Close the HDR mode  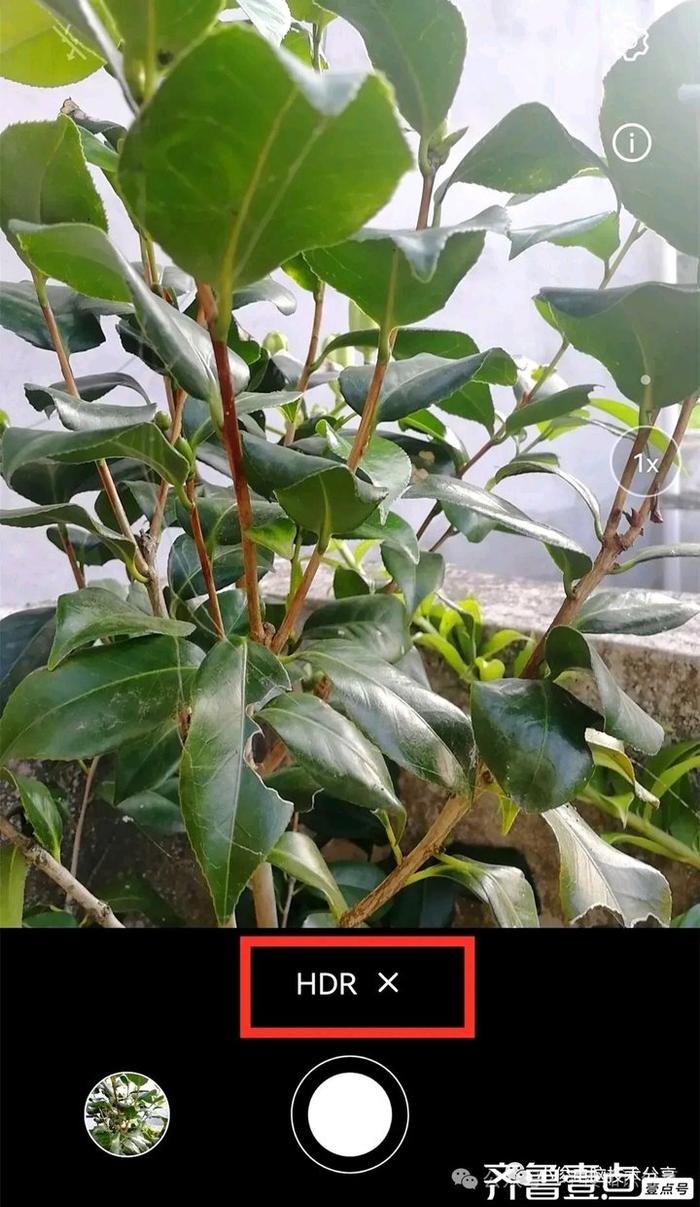388,984
